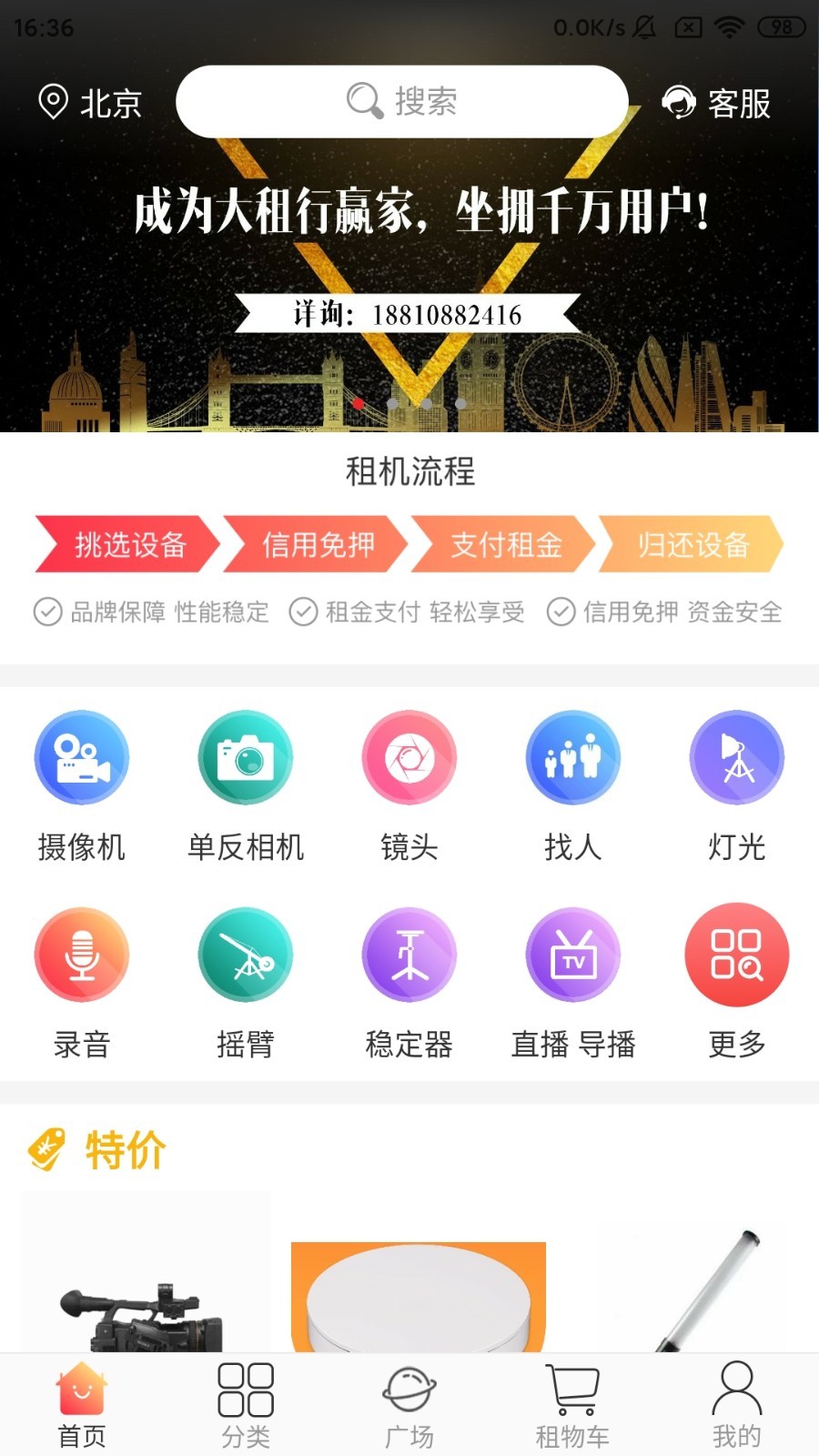Open the 北京 city selector
This screenshot has height=1456, width=819.
pyautogui.click(x=89, y=103)
